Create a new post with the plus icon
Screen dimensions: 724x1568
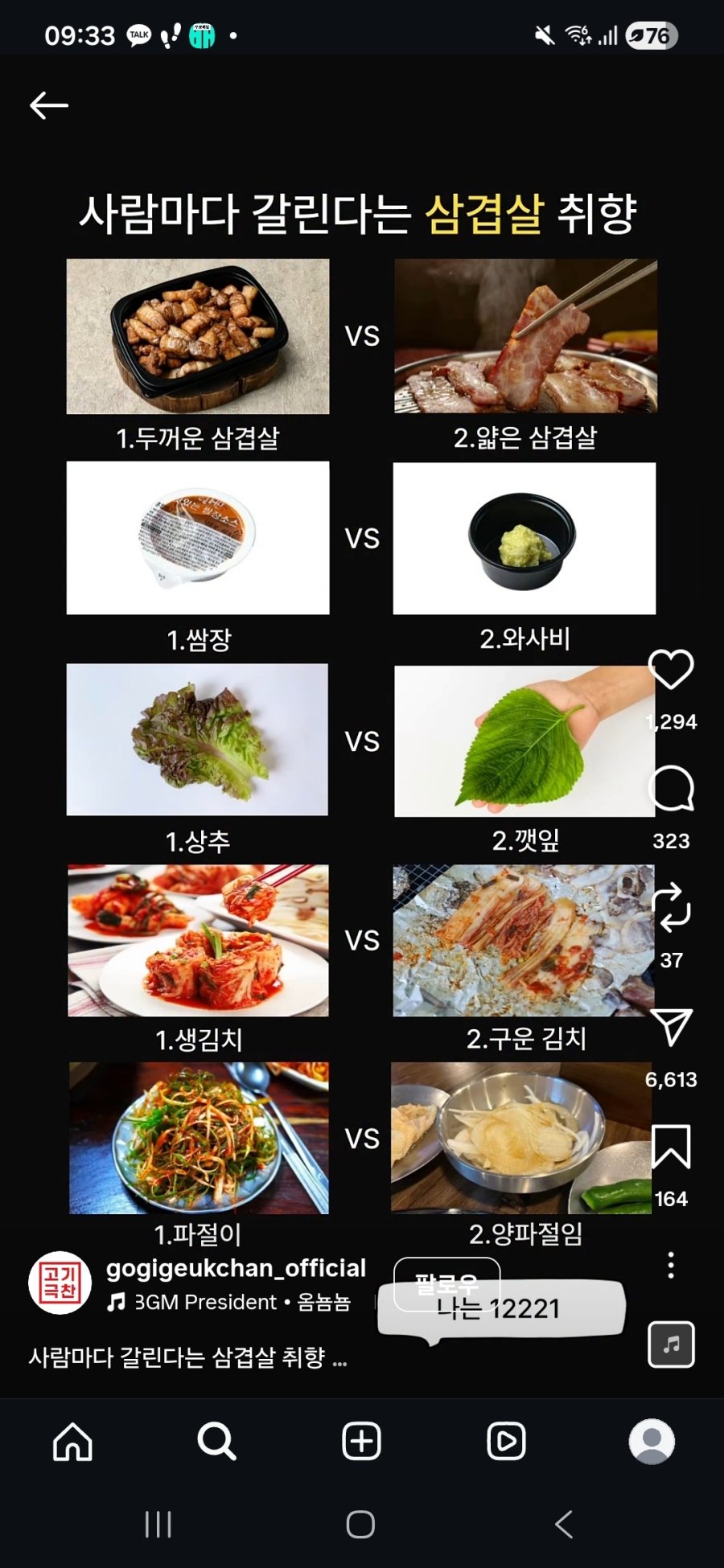coord(360,1442)
